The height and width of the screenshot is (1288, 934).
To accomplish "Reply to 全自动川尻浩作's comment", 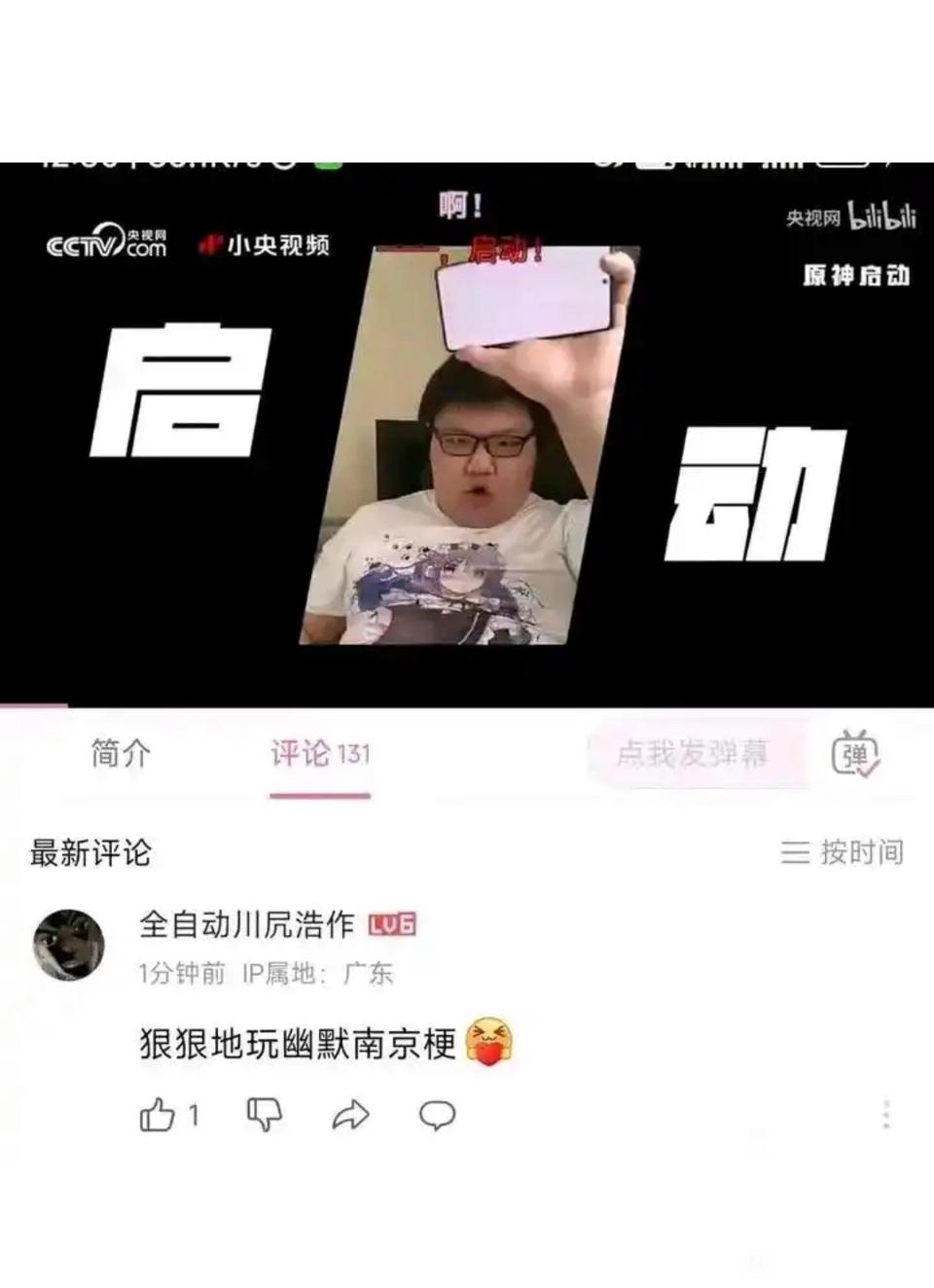I will coord(437,1115).
